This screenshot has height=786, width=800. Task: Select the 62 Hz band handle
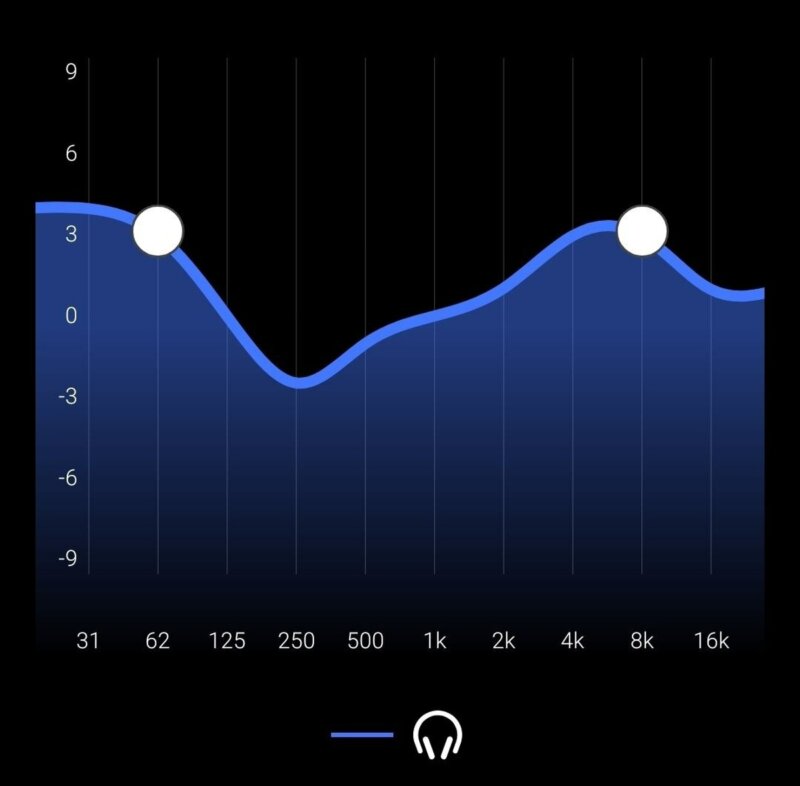pyautogui.click(x=158, y=231)
